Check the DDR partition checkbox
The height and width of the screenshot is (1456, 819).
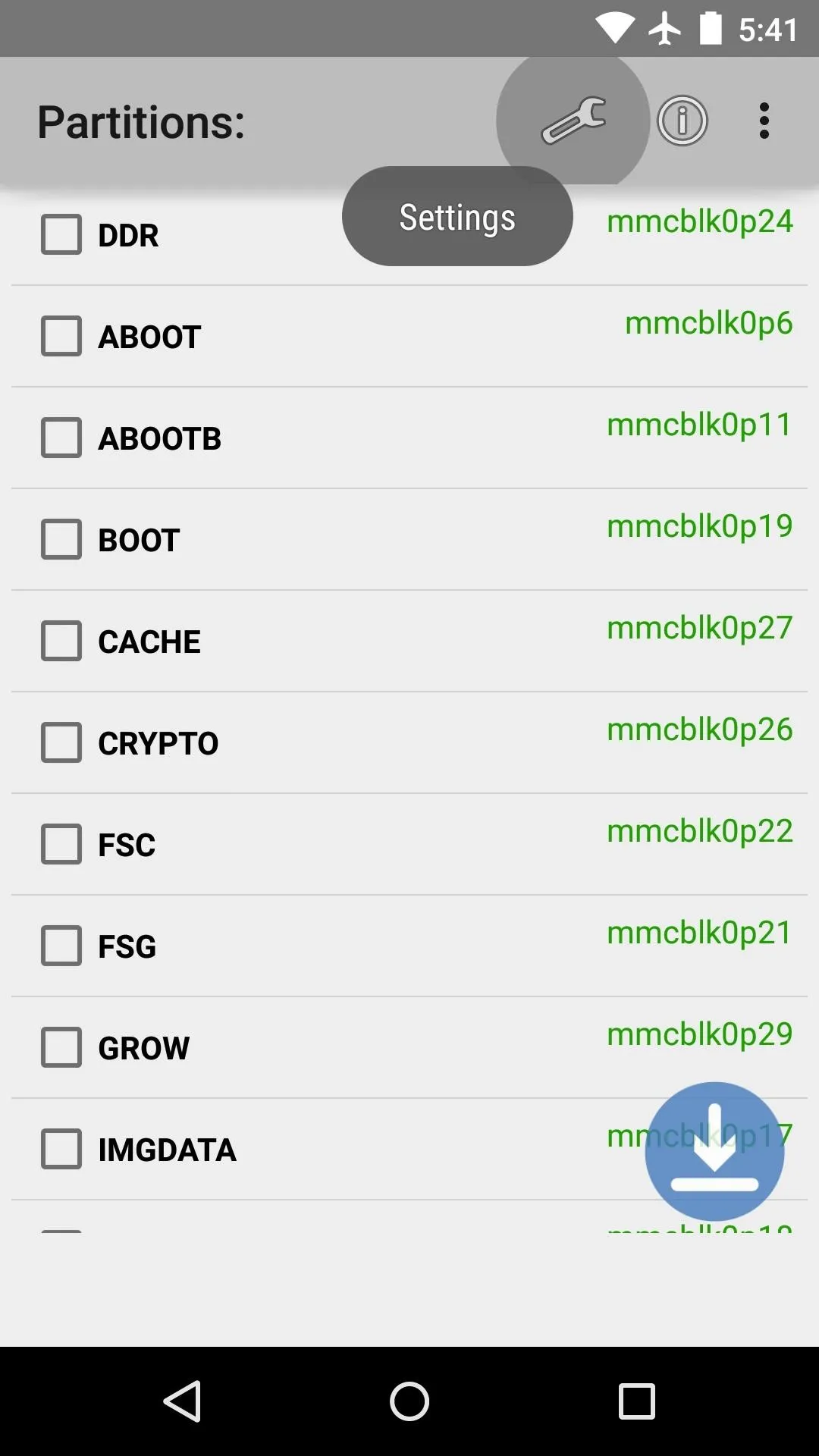[61, 234]
